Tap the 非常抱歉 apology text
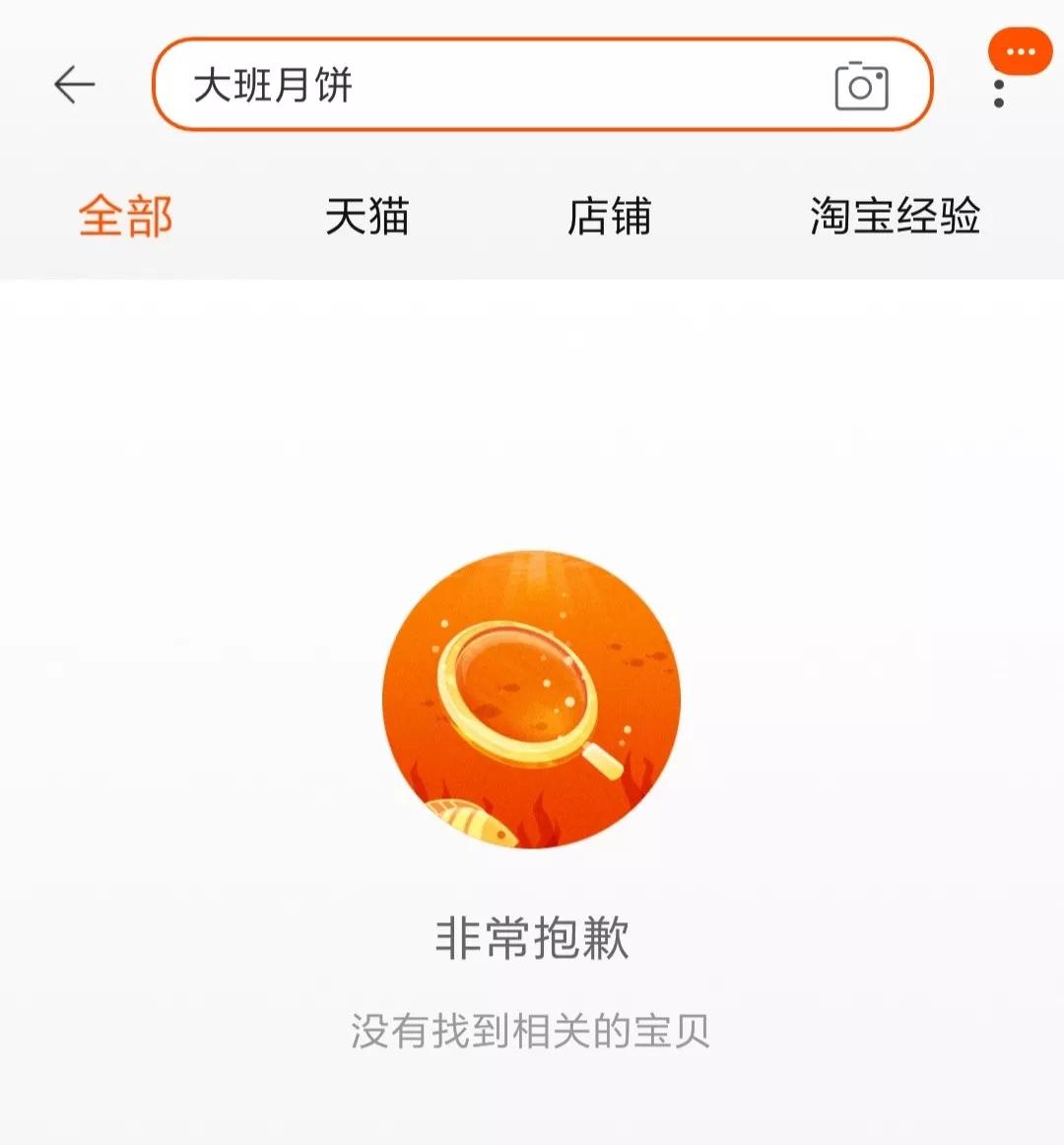Image resolution: width=1064 pixels, height=1145 pixels. pos(532,938)
